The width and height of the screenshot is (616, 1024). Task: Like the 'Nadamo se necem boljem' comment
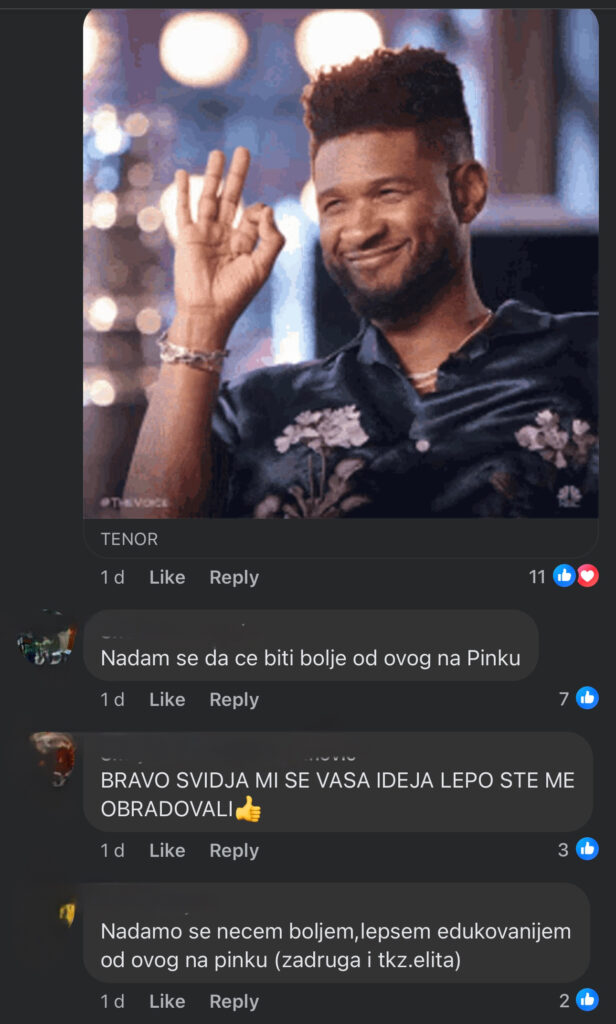click(167, 1001)
